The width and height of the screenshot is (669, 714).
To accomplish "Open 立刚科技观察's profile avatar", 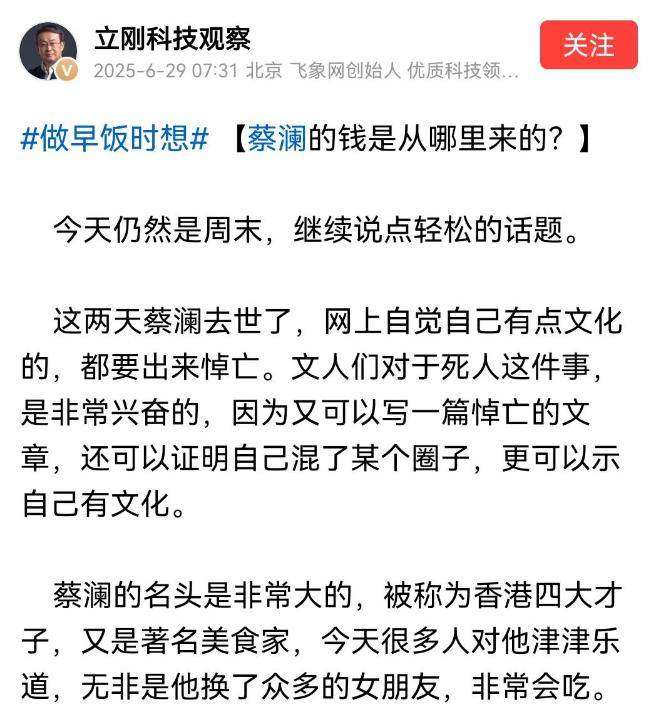I will coord(47,49).
